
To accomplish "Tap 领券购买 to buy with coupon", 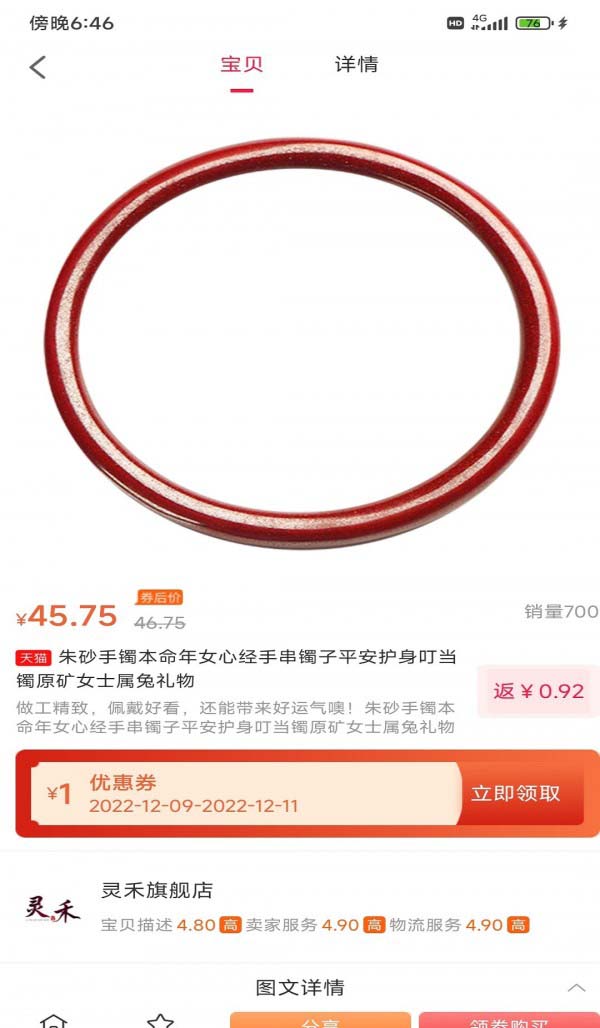I will [508, 1020].
